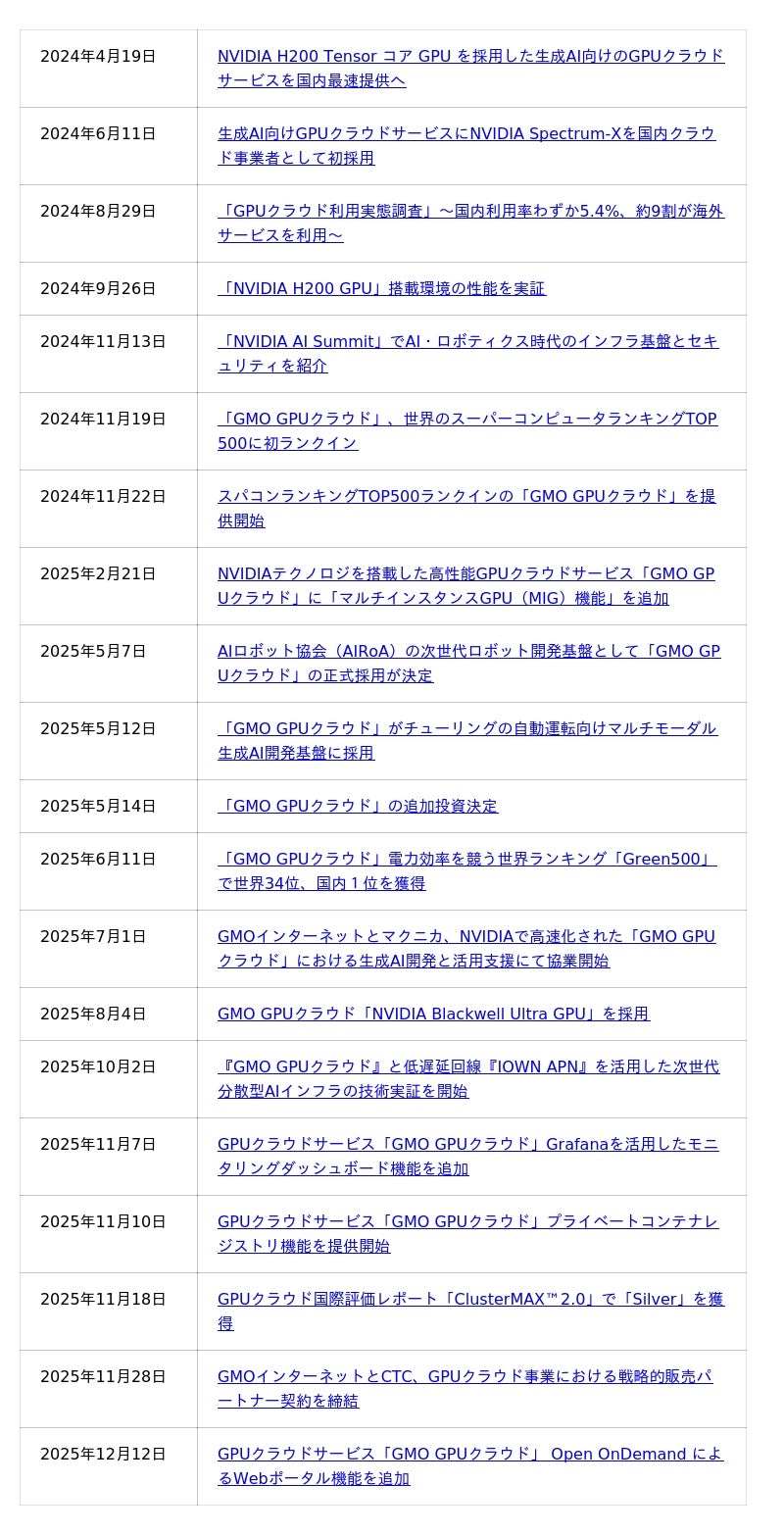Screen dimensions: 784x1535
Task: Open the ClusterMAX 2.0 Silver article
Action: pos(470,1300)
